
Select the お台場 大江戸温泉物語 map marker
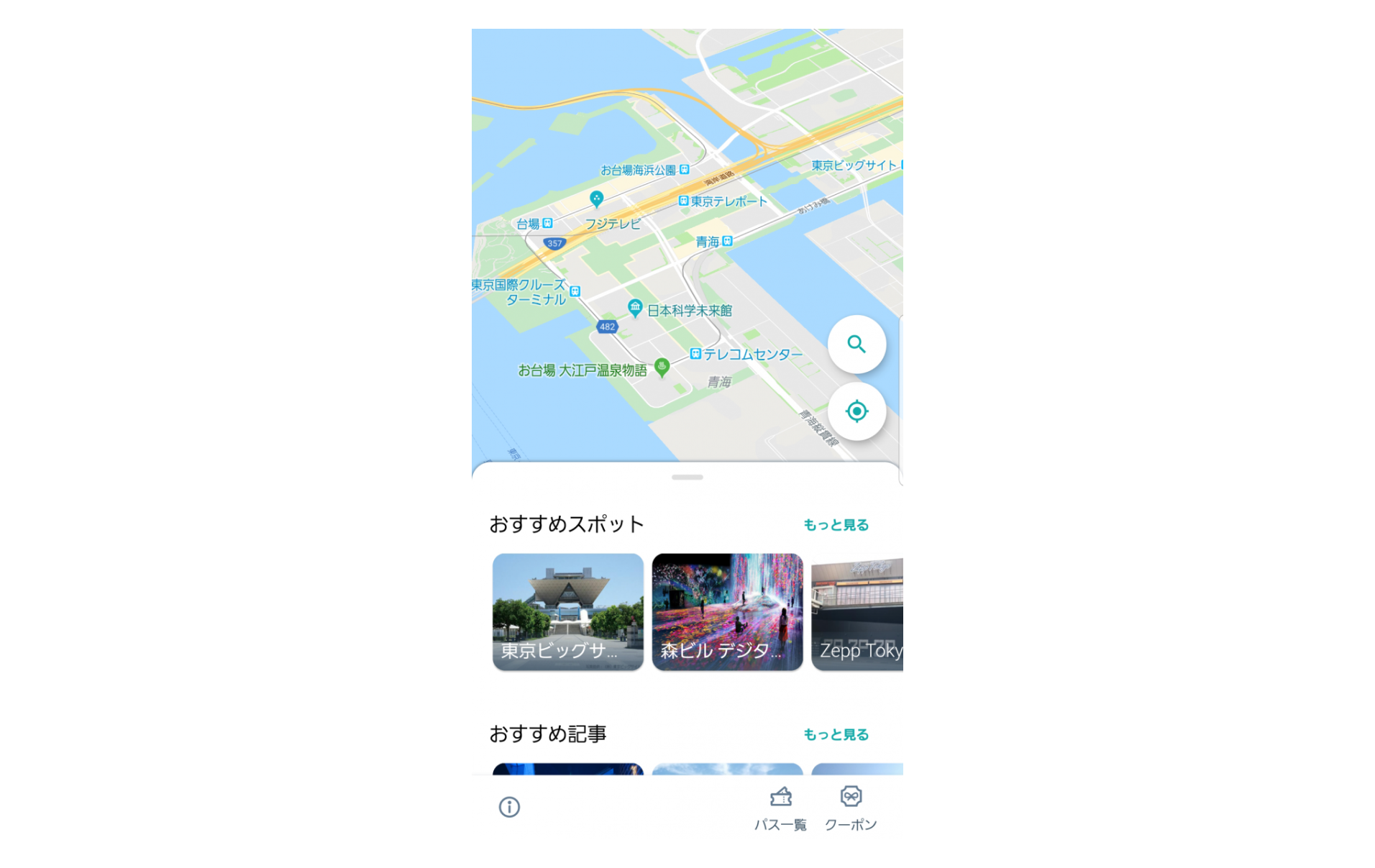click(662, 367)
